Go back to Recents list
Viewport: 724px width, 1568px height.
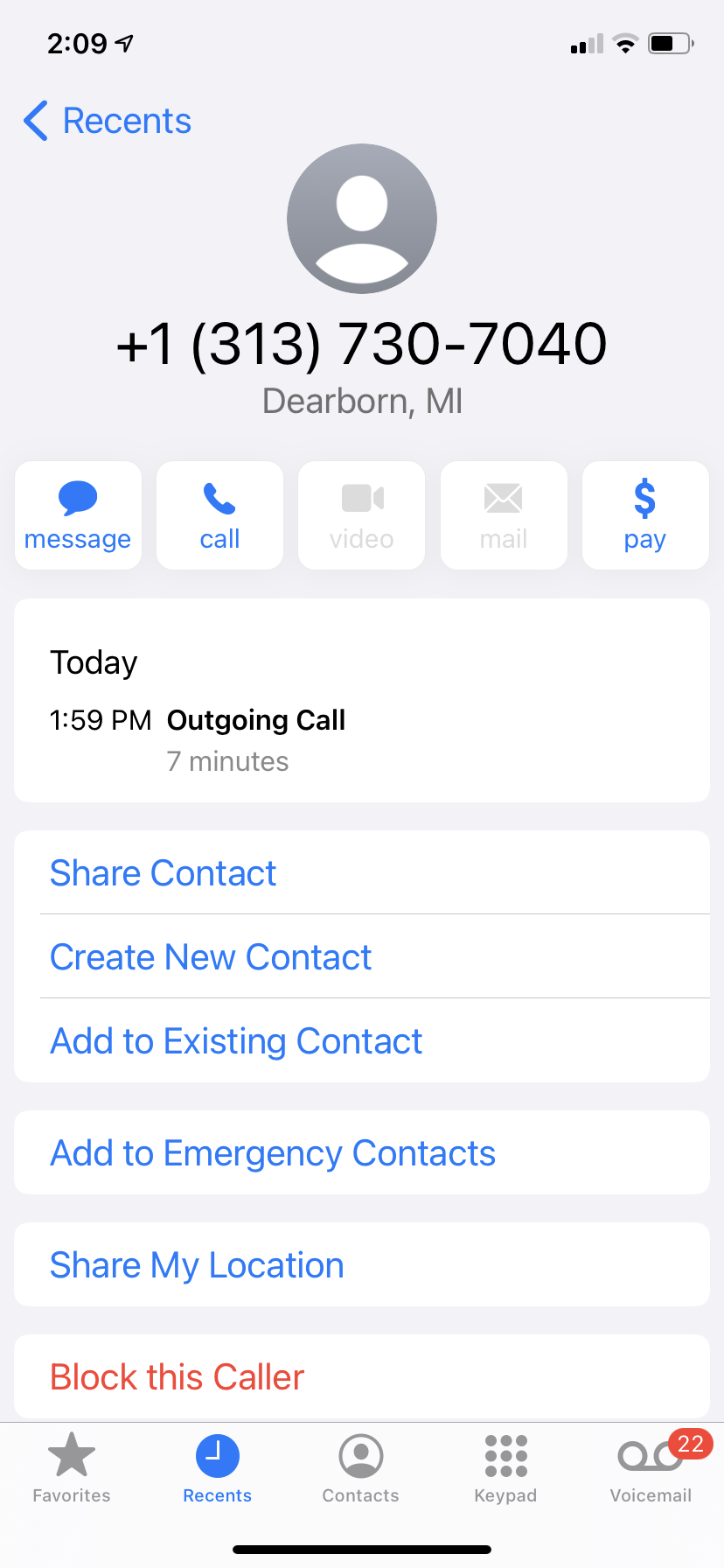tap(108, 121)
